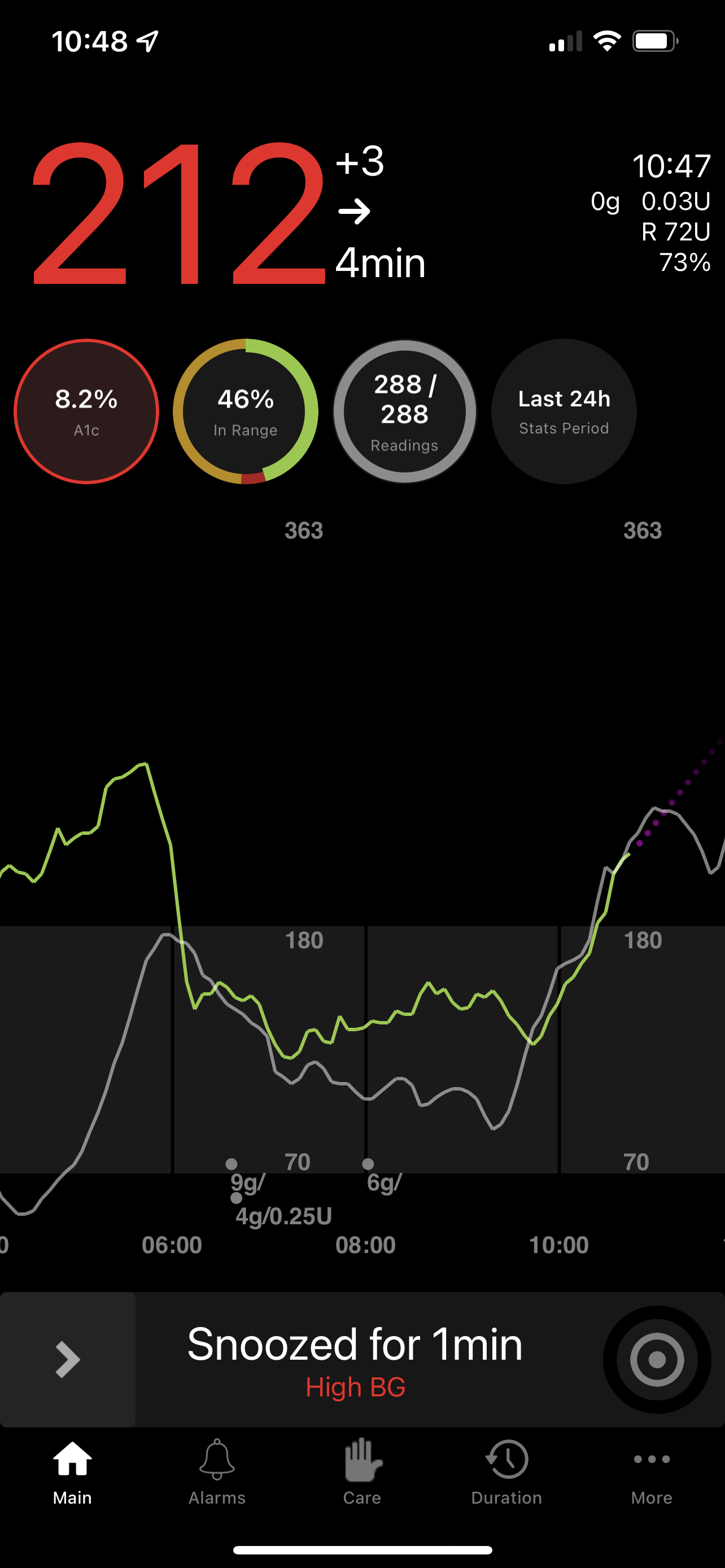The image size is (725, 1568).
Task: Change the Last 24h stats period
Action: [564, 411]
